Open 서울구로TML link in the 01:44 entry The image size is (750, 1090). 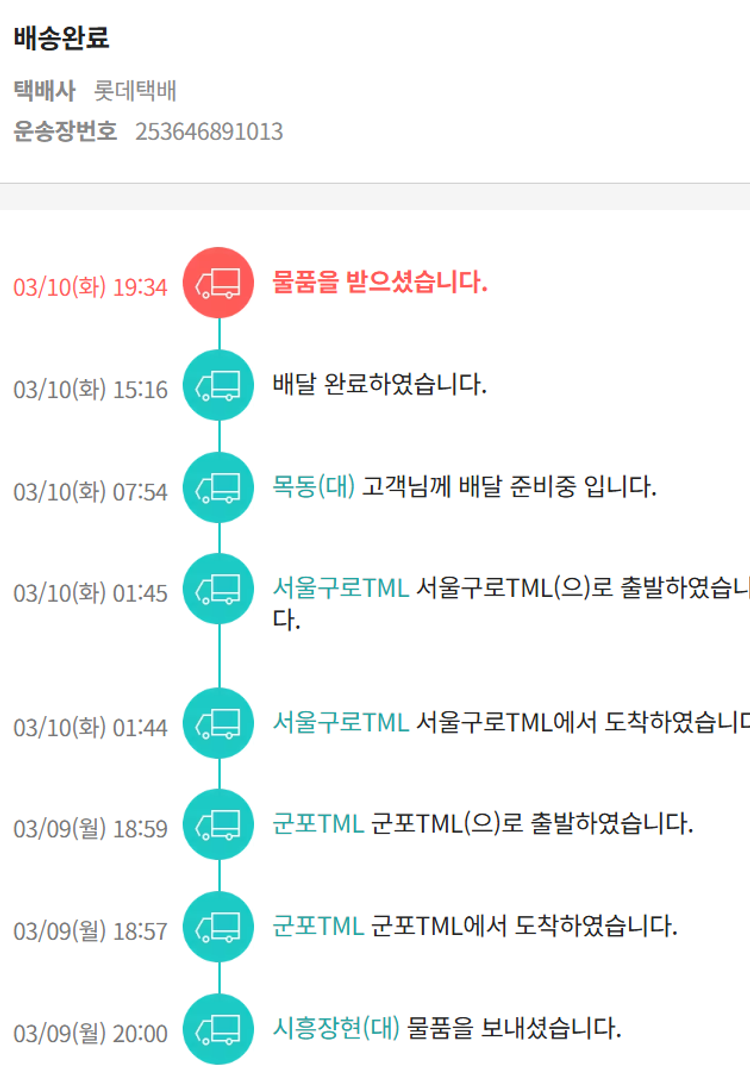click(x=340, y=722)
